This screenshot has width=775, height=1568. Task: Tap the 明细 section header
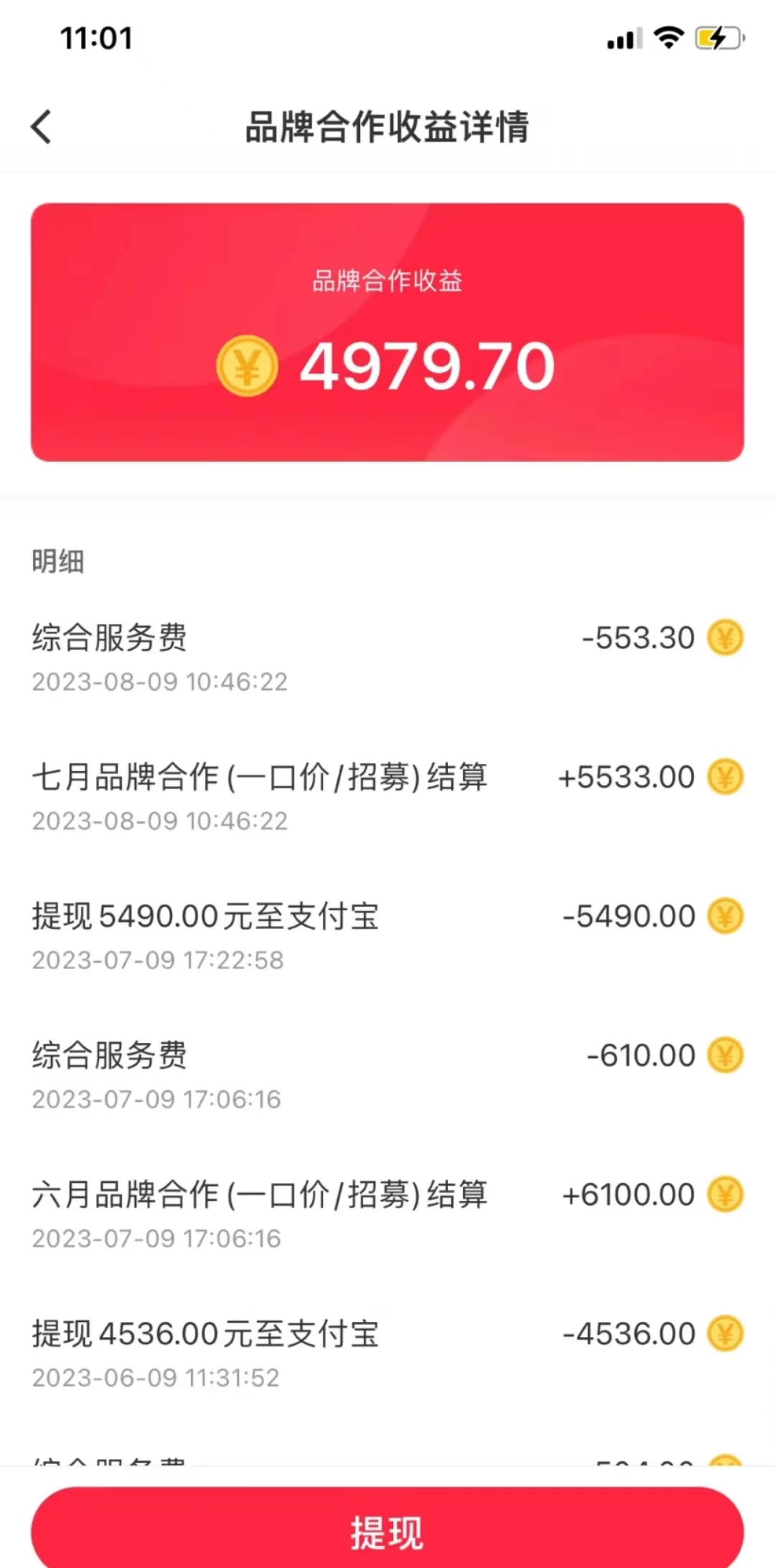57,562
